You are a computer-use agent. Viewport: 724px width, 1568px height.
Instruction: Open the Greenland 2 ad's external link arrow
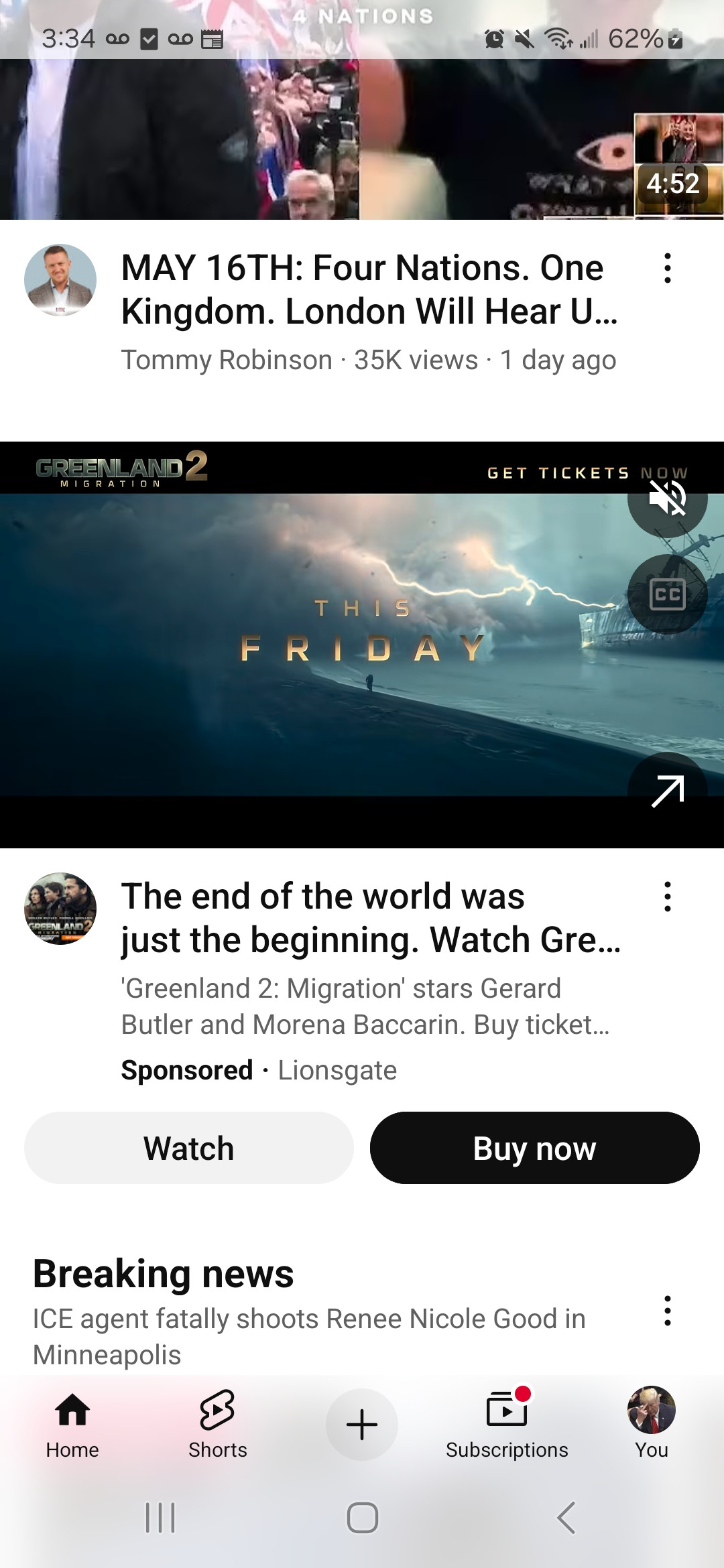pos(668,791)
